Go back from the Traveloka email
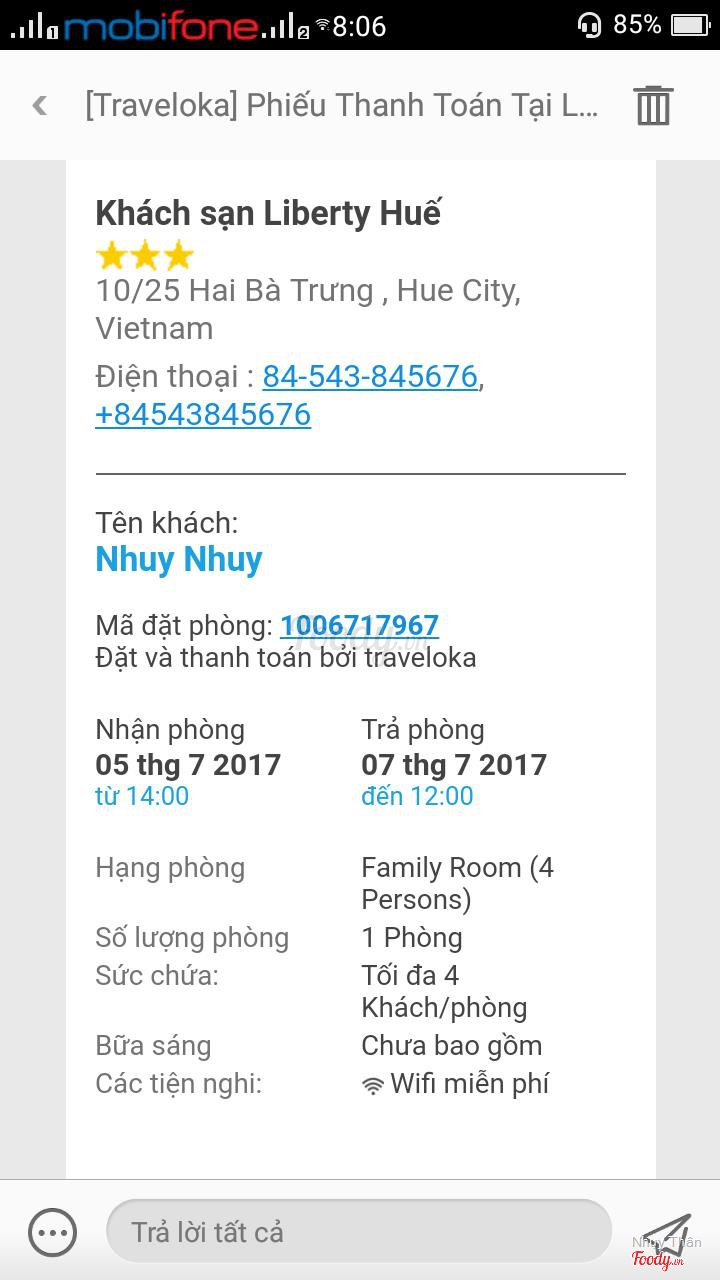The width and height of the screenshot is (720, 1280). point(40,105)
